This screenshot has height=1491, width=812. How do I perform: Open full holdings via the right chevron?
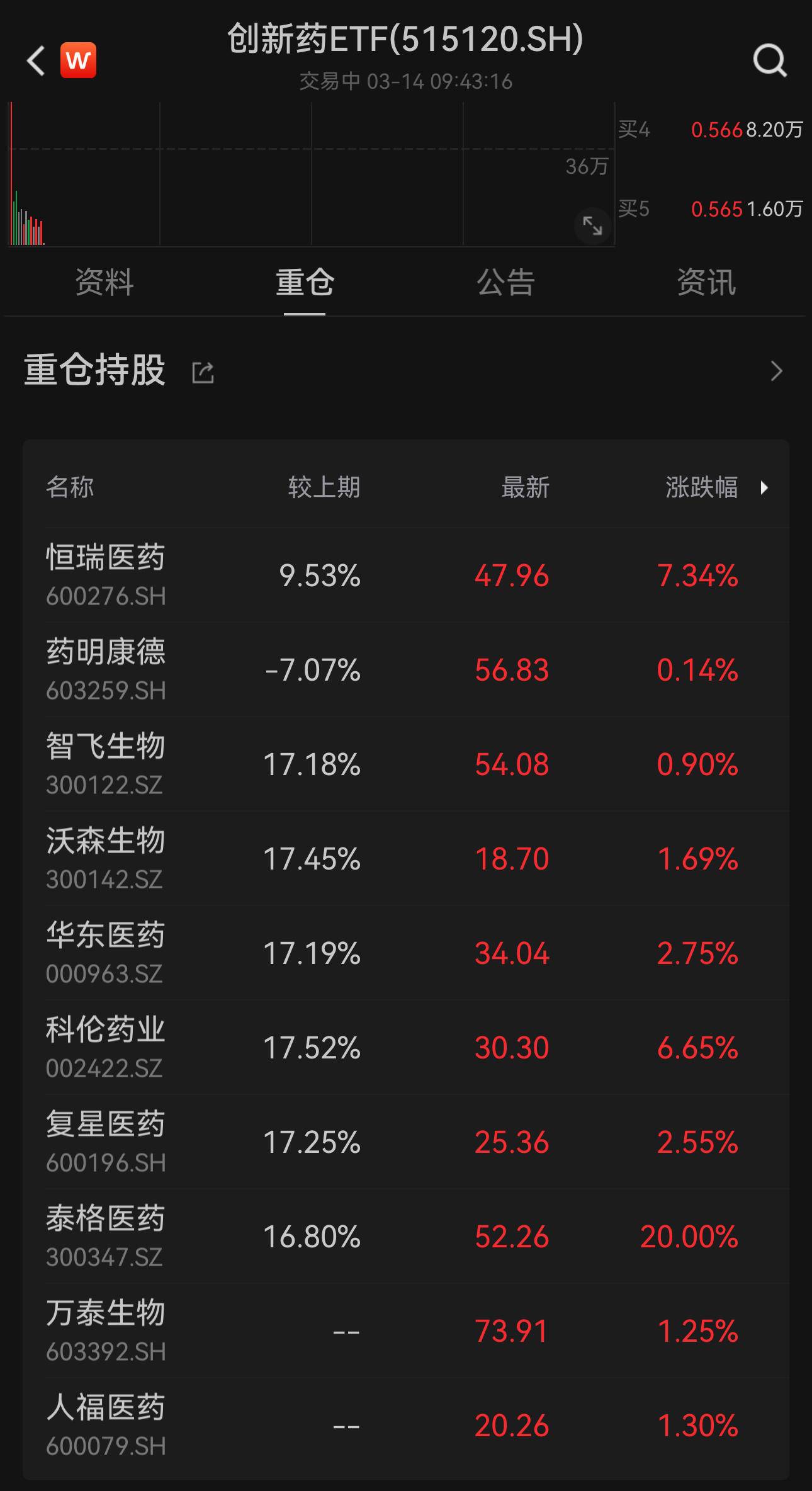778,372
